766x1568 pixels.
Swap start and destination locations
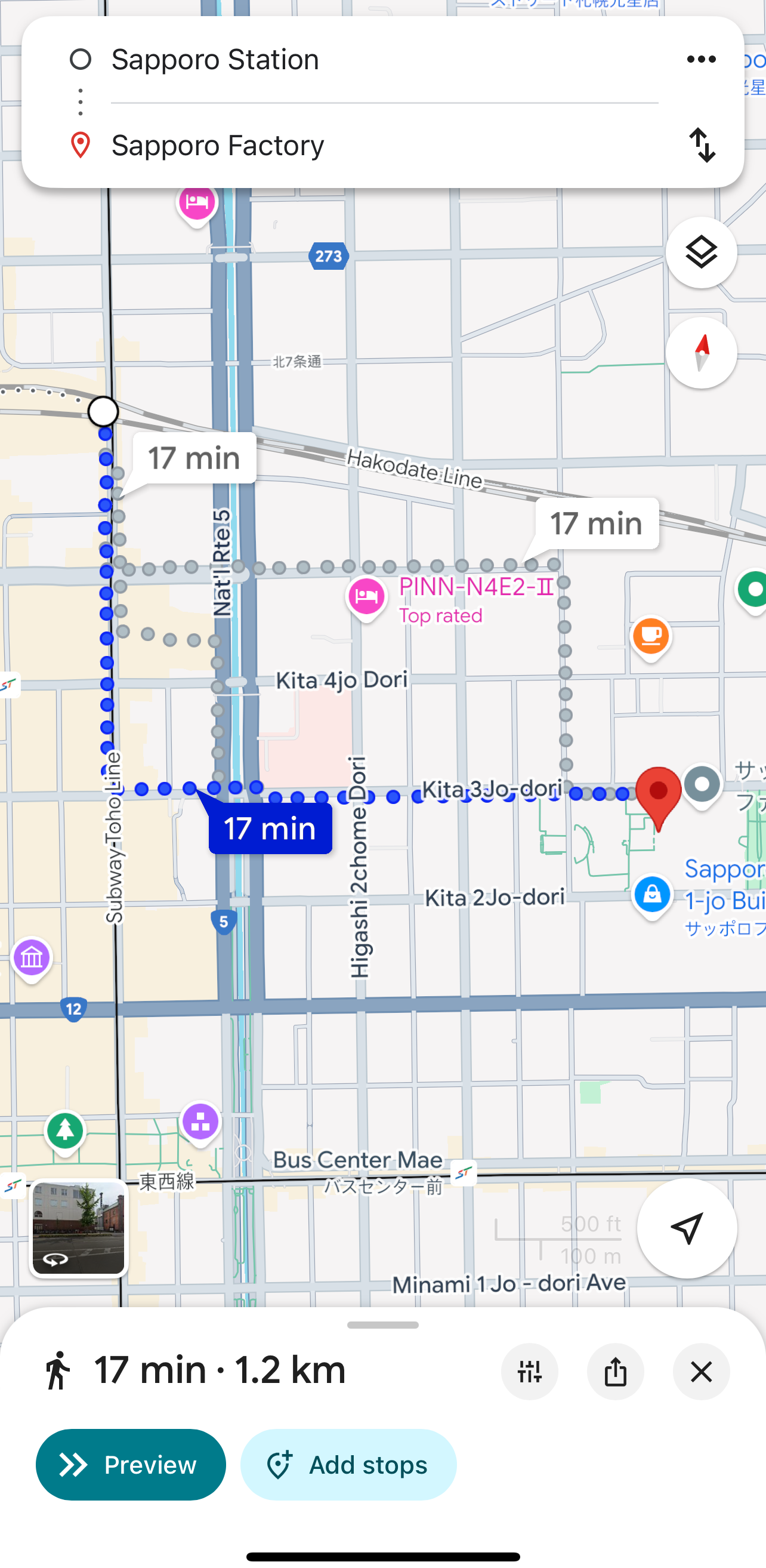coord(702,145)
